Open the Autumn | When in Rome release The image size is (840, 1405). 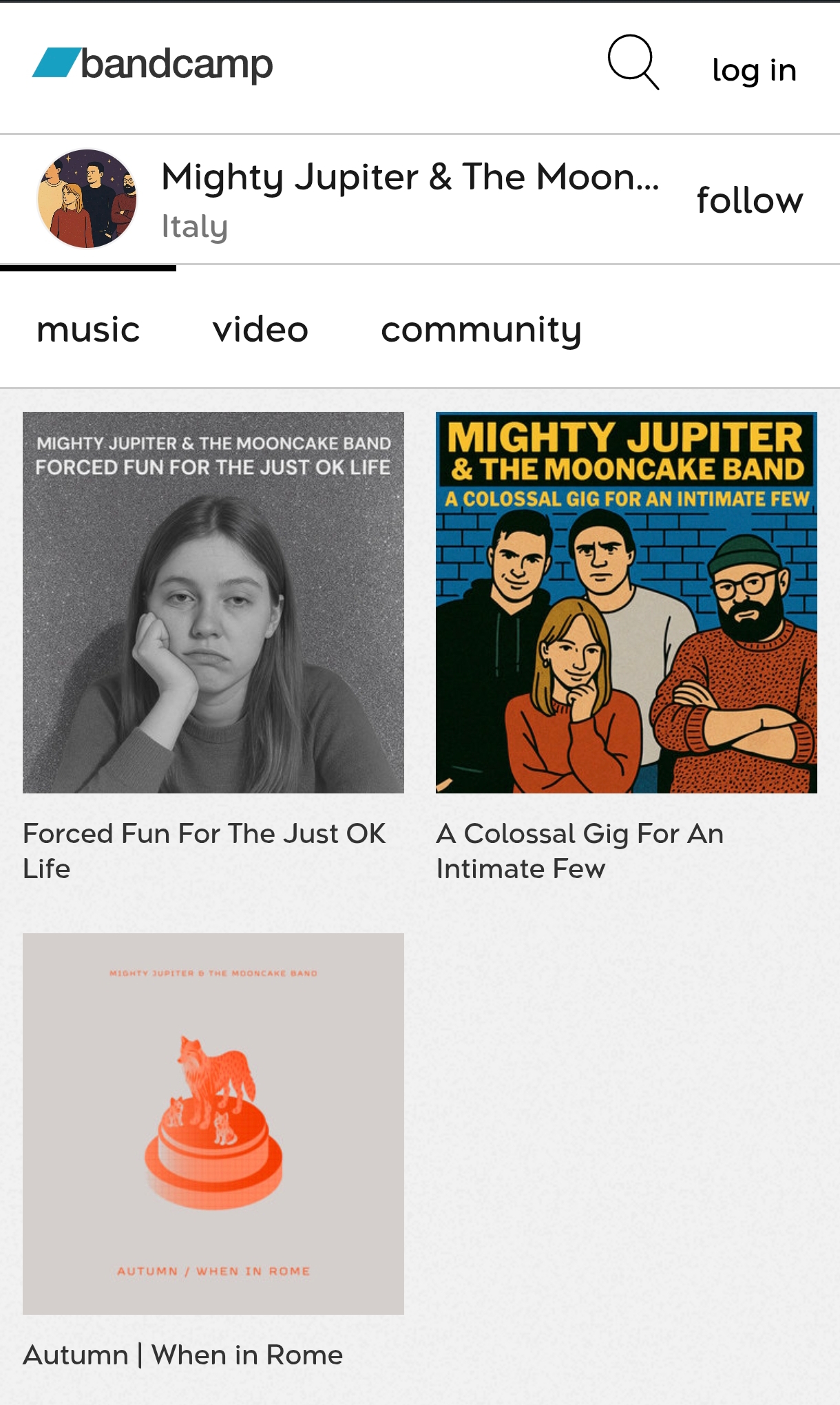213,1124
